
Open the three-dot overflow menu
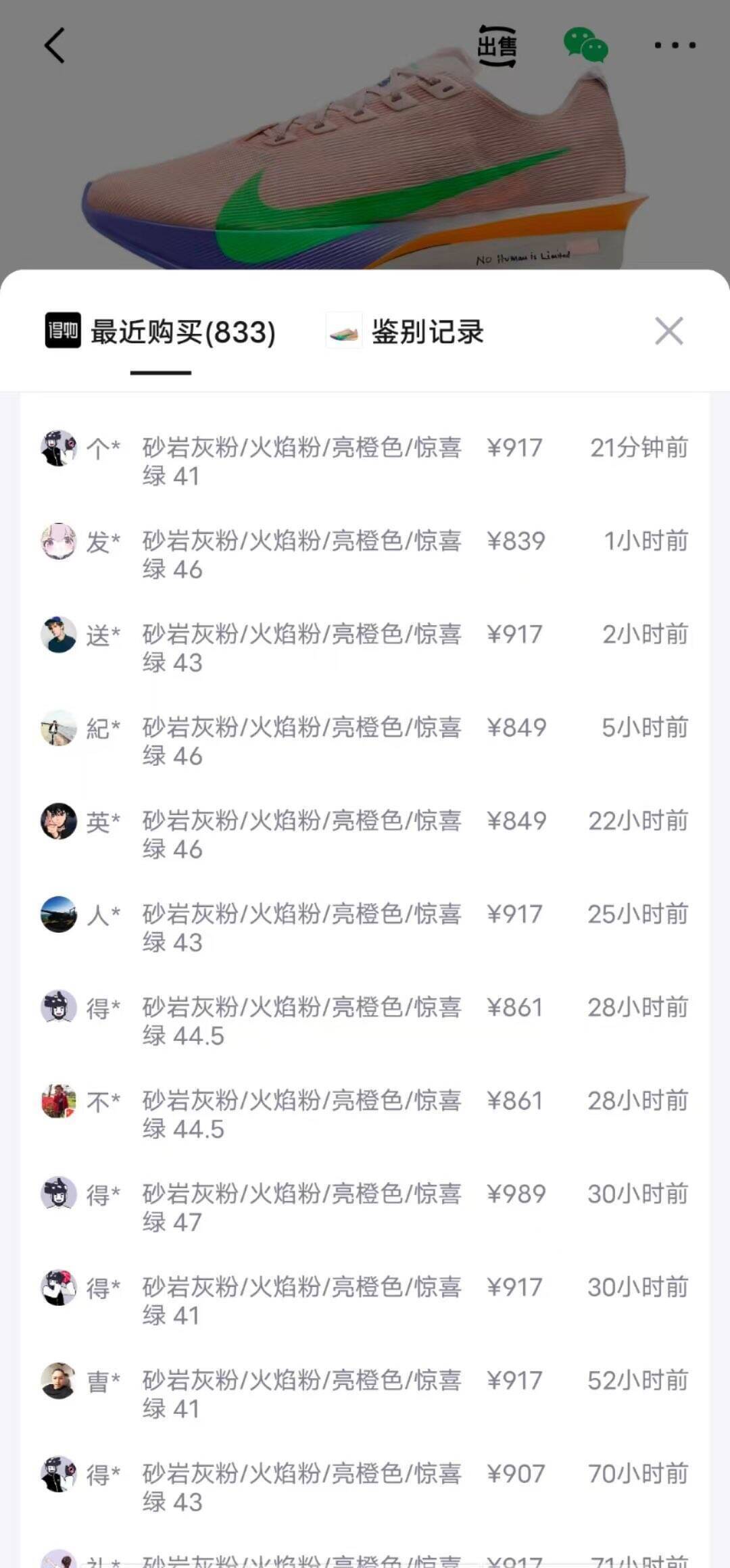pos(675,46)
